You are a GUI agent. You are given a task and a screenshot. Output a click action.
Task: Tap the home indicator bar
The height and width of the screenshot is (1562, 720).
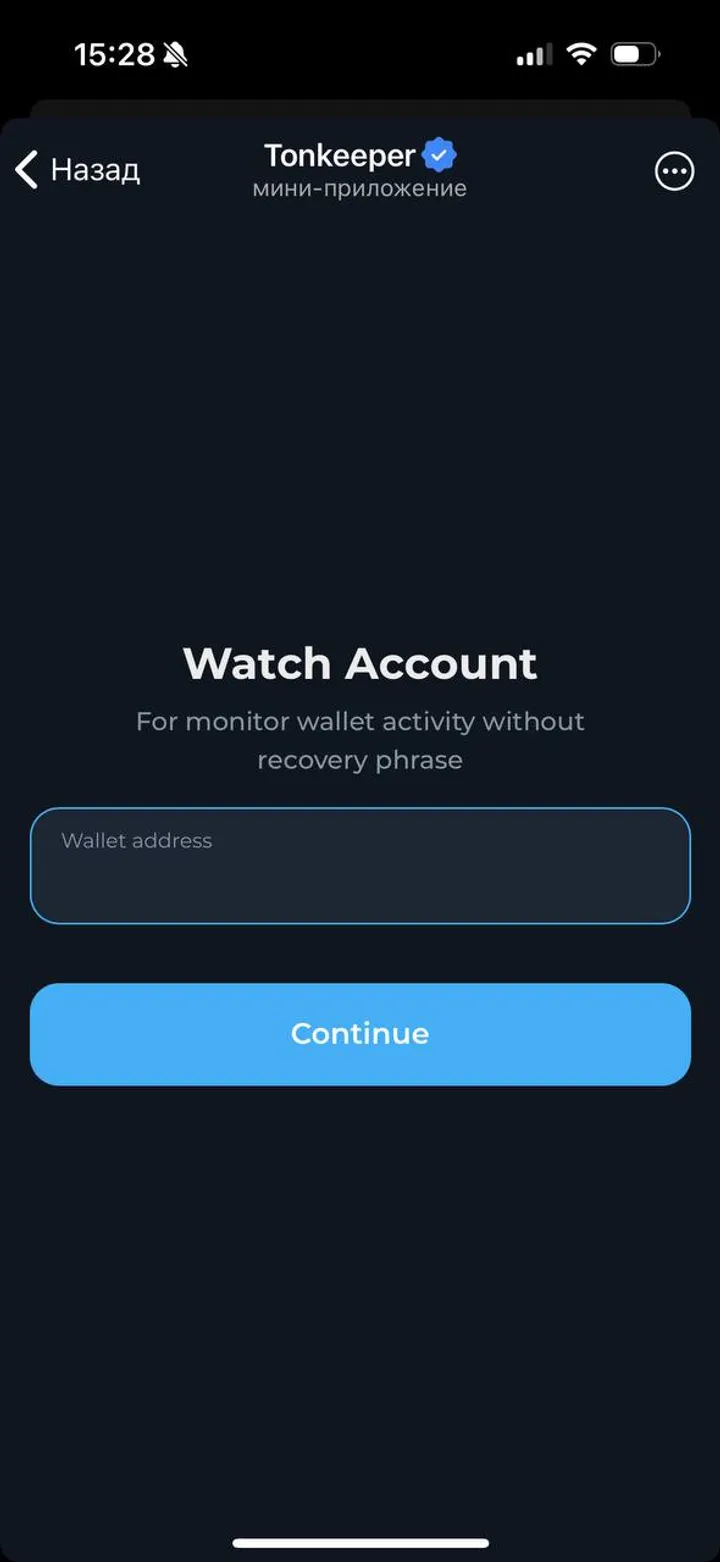360,1540
